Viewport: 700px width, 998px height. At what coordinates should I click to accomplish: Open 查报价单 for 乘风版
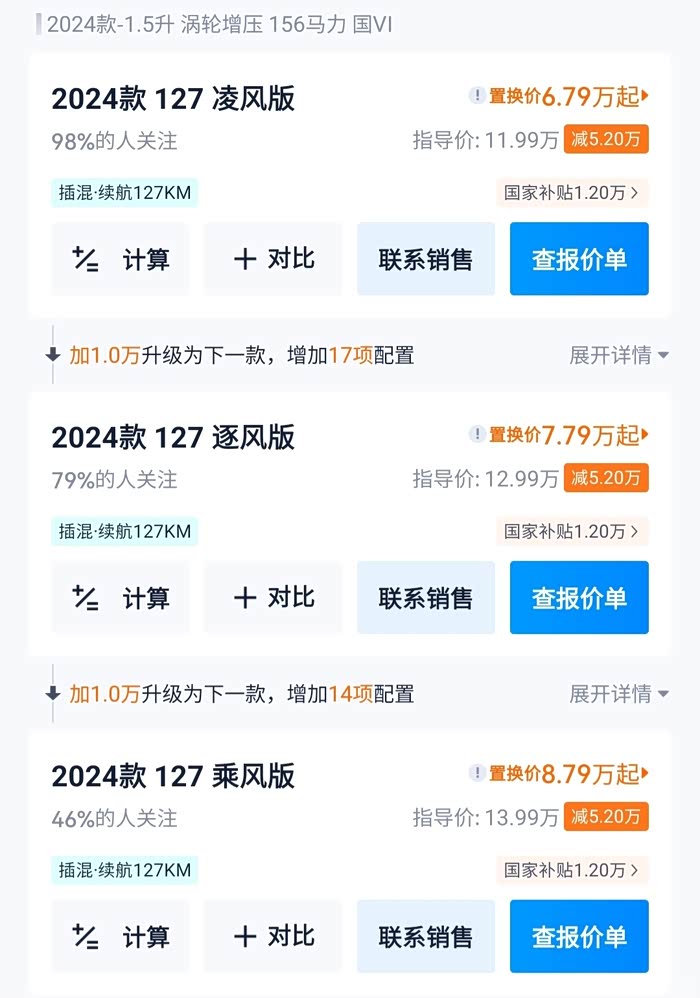[579, 936]
